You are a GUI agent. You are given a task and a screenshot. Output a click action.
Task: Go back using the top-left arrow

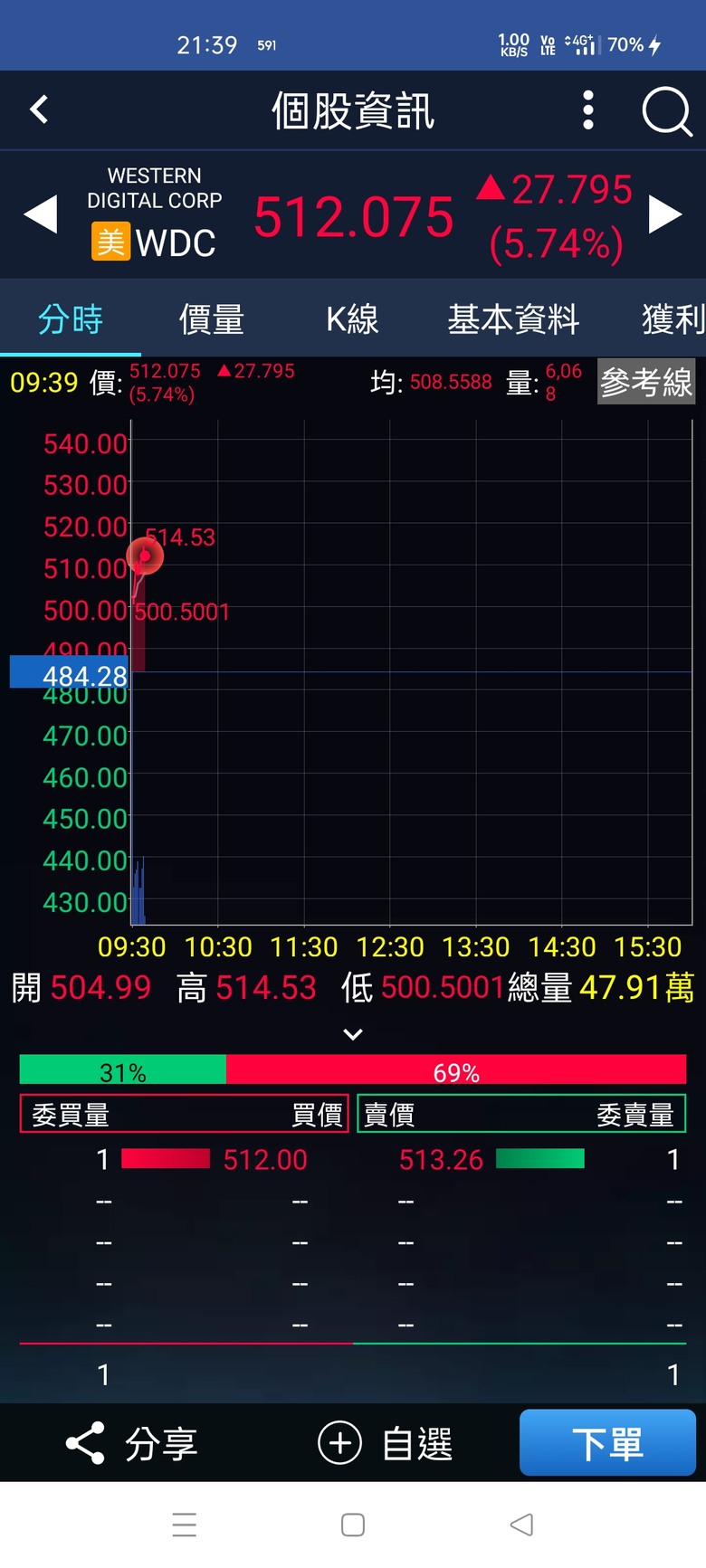coord(39,110)
